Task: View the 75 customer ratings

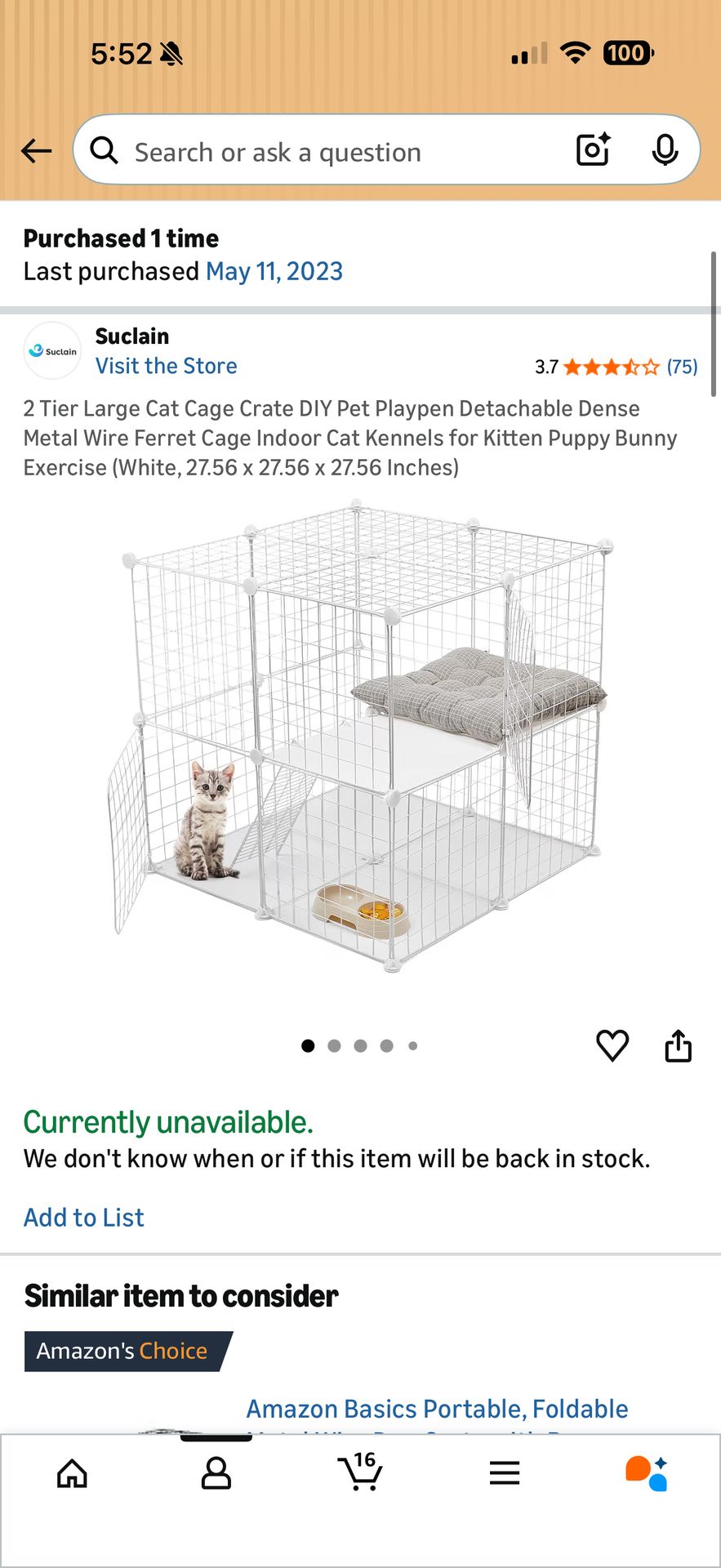Action: click(683, 367)
